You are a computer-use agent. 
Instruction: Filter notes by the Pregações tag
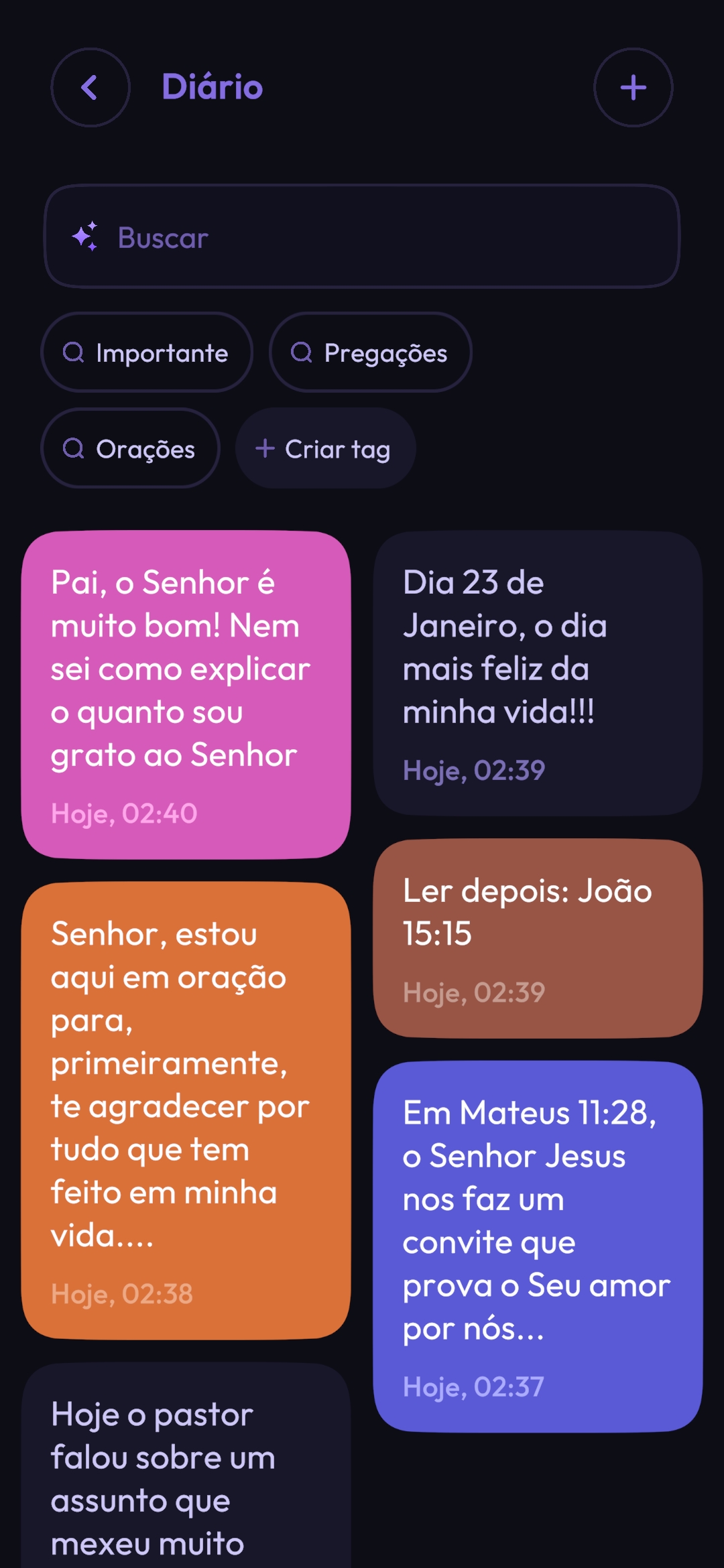[x=370, y=352]
